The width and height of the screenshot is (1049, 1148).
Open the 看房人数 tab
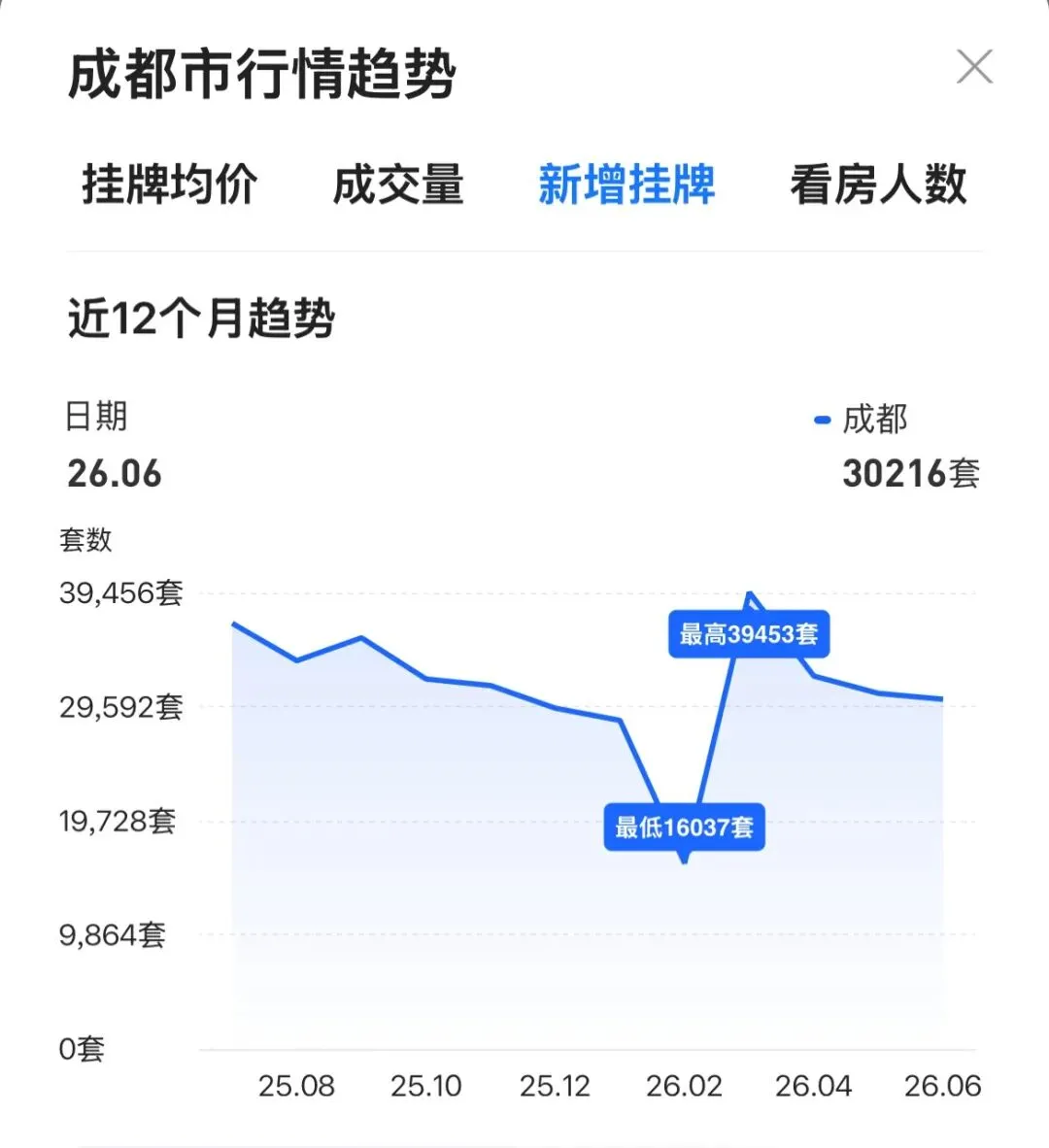[x=878, y=184]
